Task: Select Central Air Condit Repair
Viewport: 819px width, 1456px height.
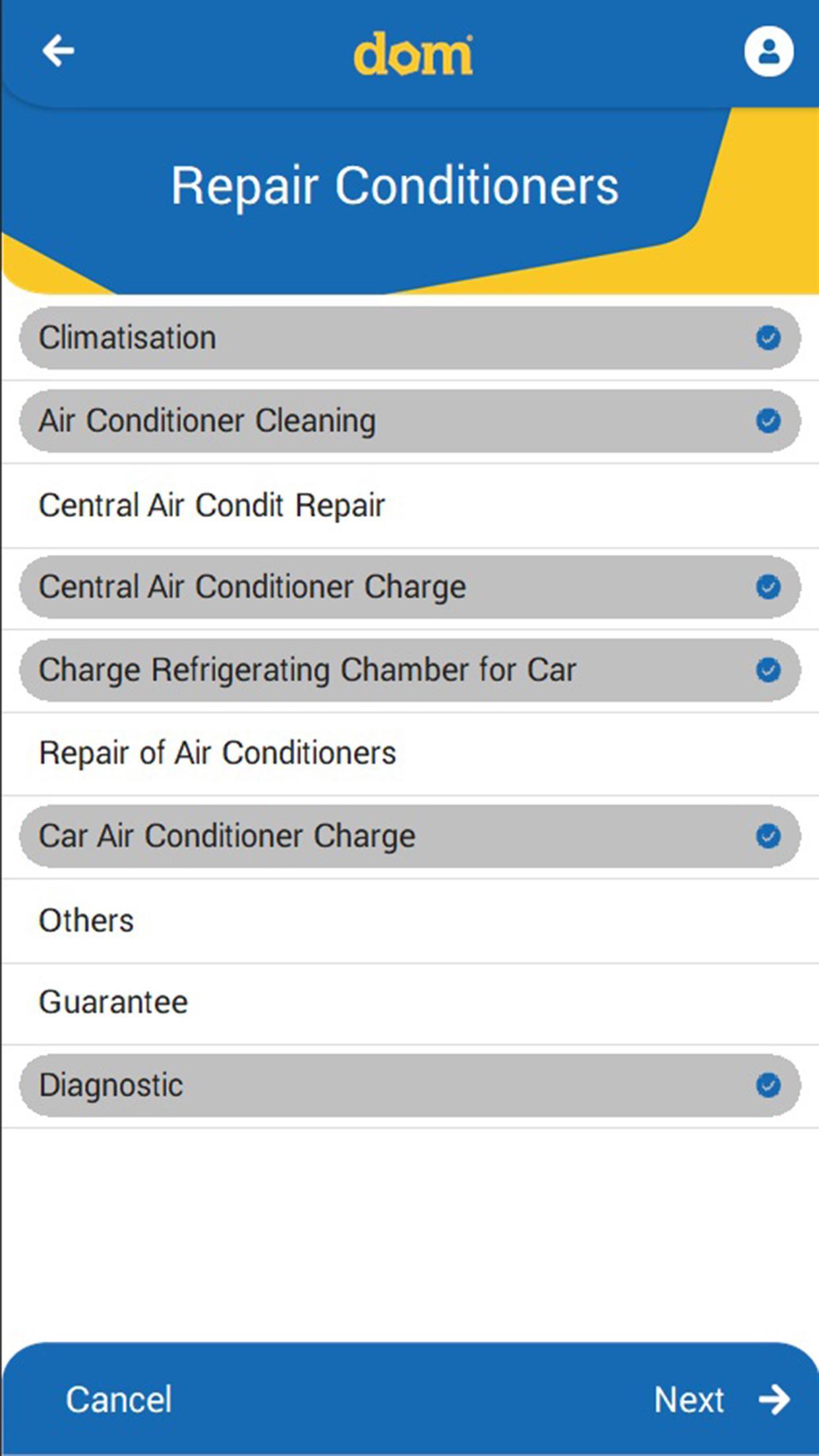Action: point(409,506)
